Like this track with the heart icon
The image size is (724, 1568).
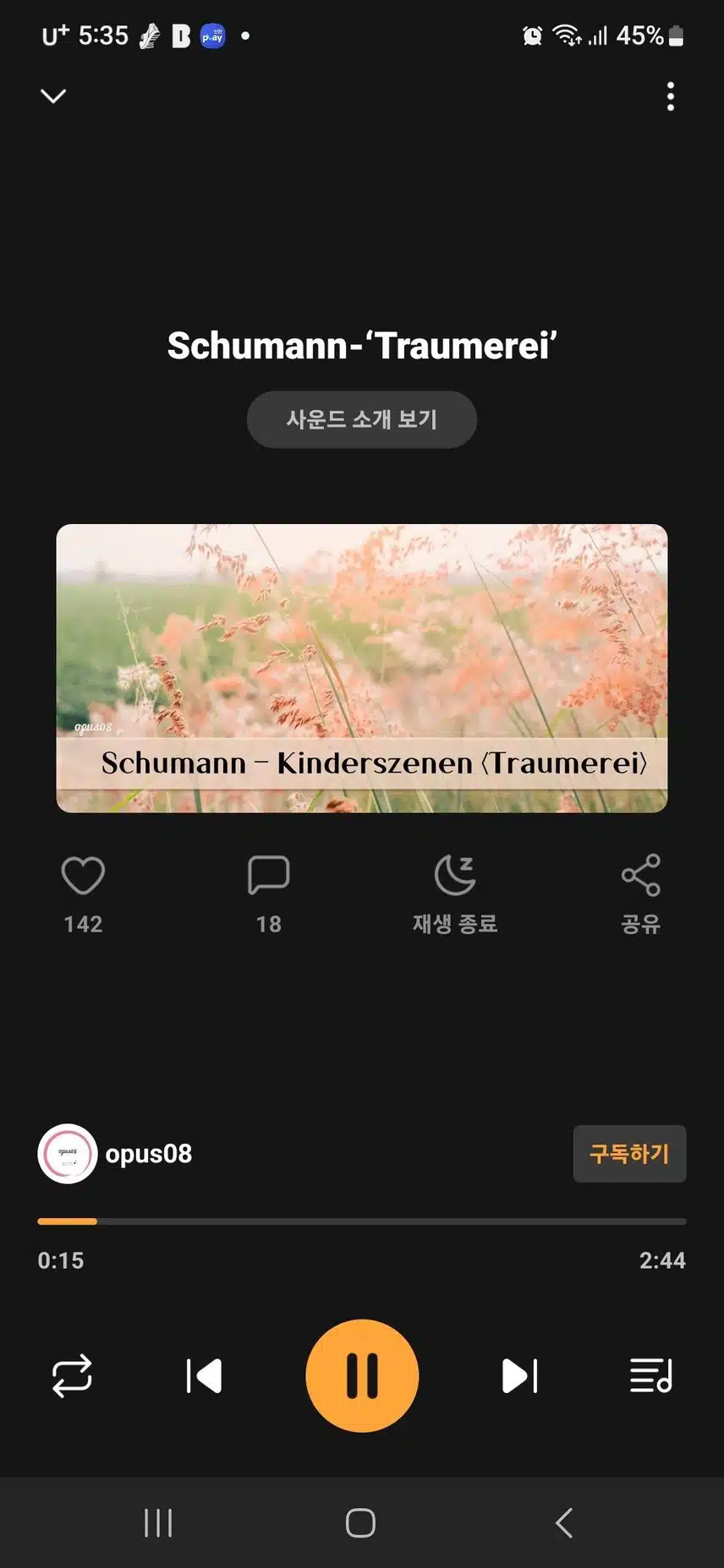click(83, 876)
